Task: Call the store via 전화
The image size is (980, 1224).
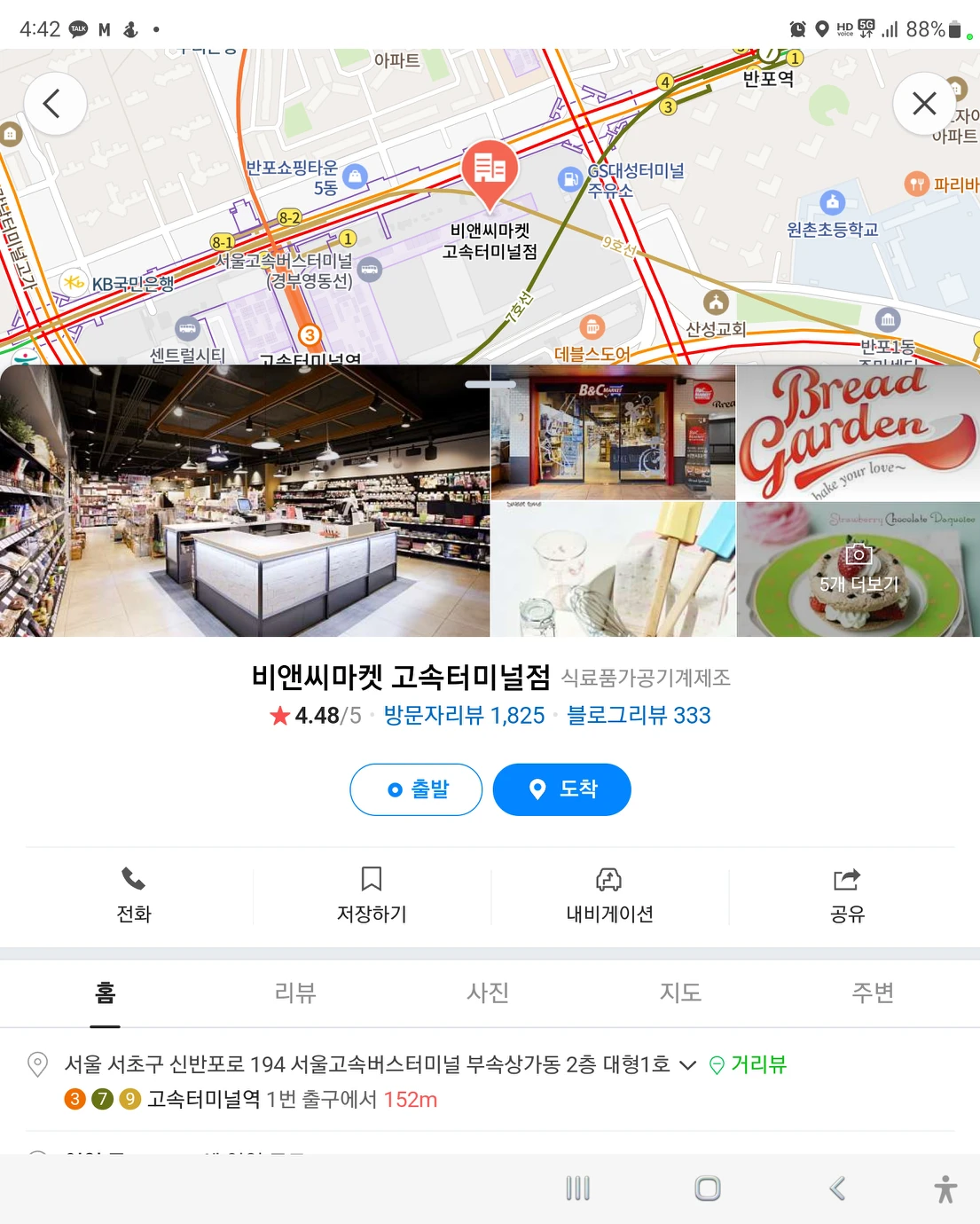Action: (x=134, y=895)
